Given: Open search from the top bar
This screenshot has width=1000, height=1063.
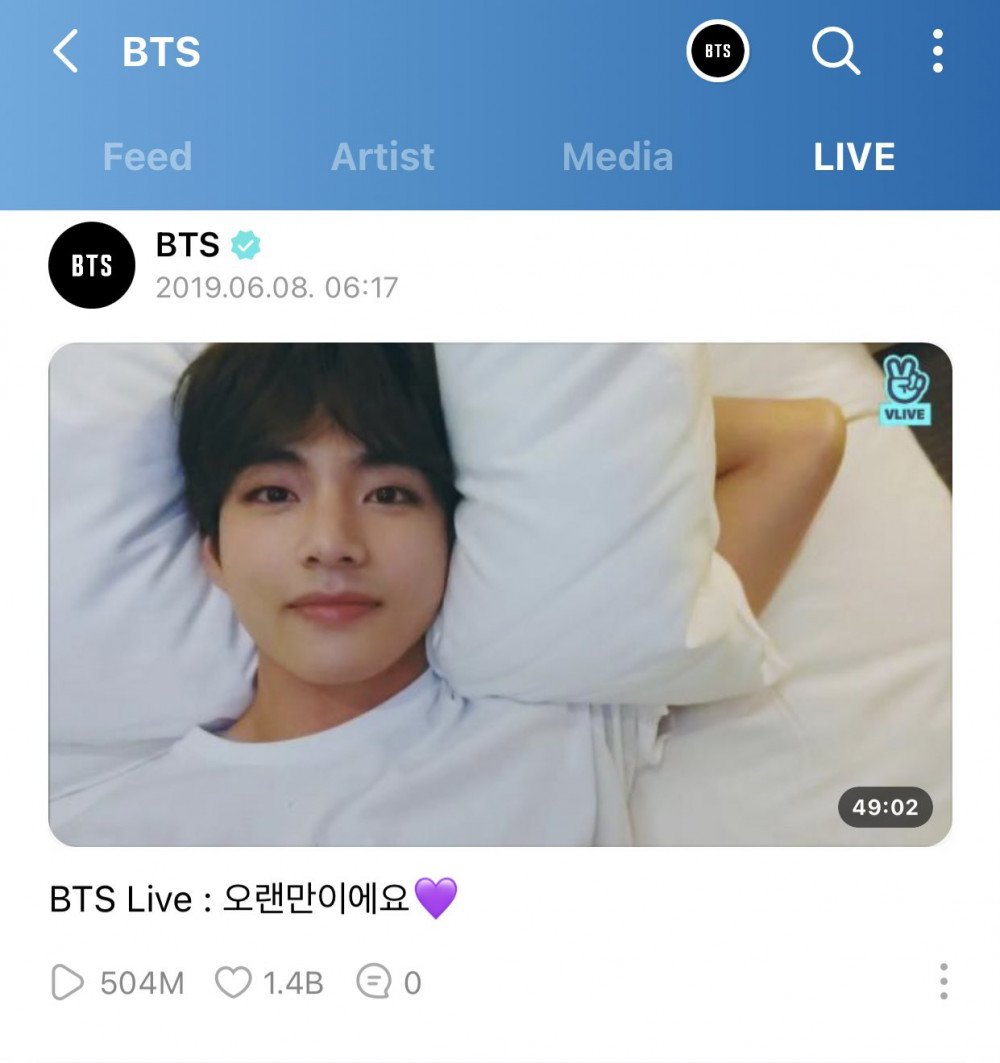Looking at the screenshot, I should [835, 51].
